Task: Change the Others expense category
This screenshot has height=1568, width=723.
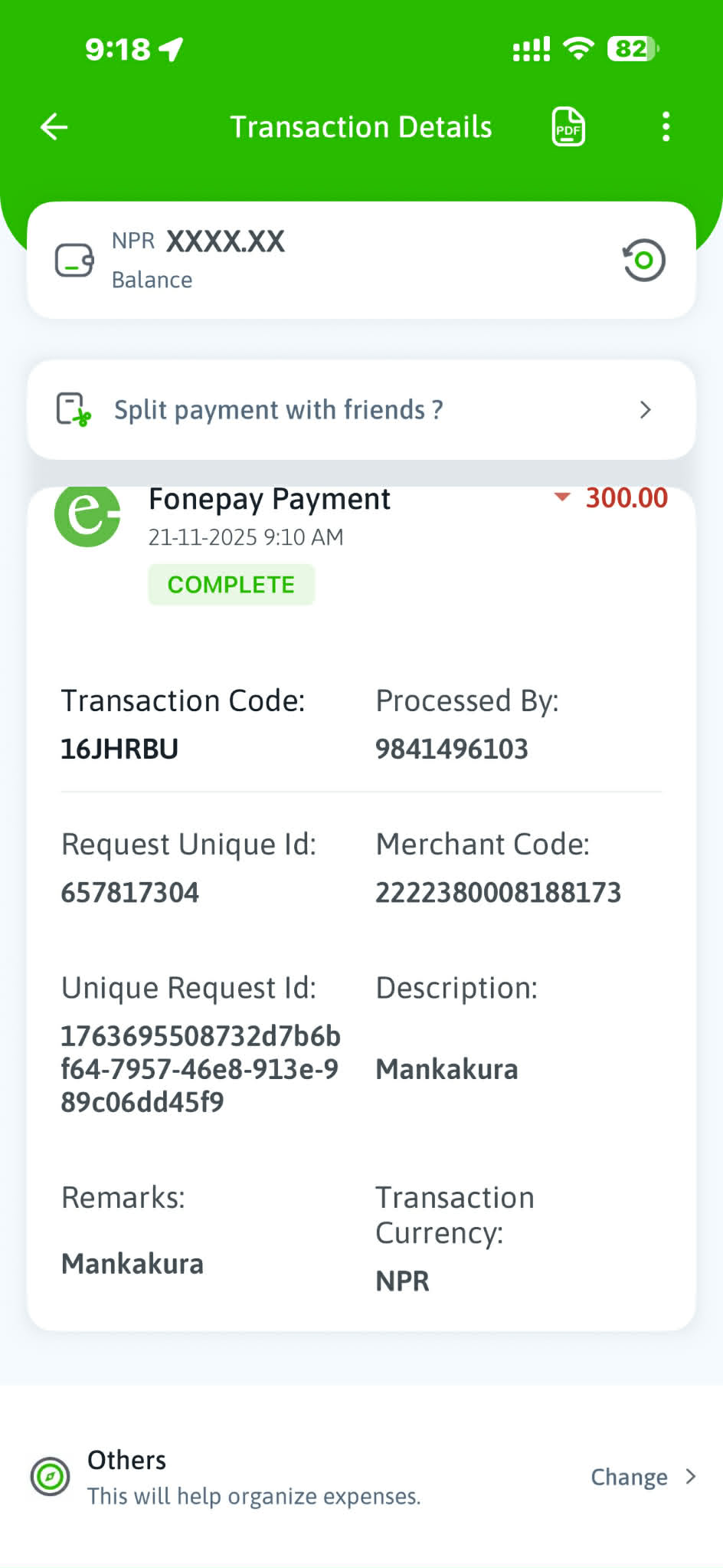Action: (642, 1477)
